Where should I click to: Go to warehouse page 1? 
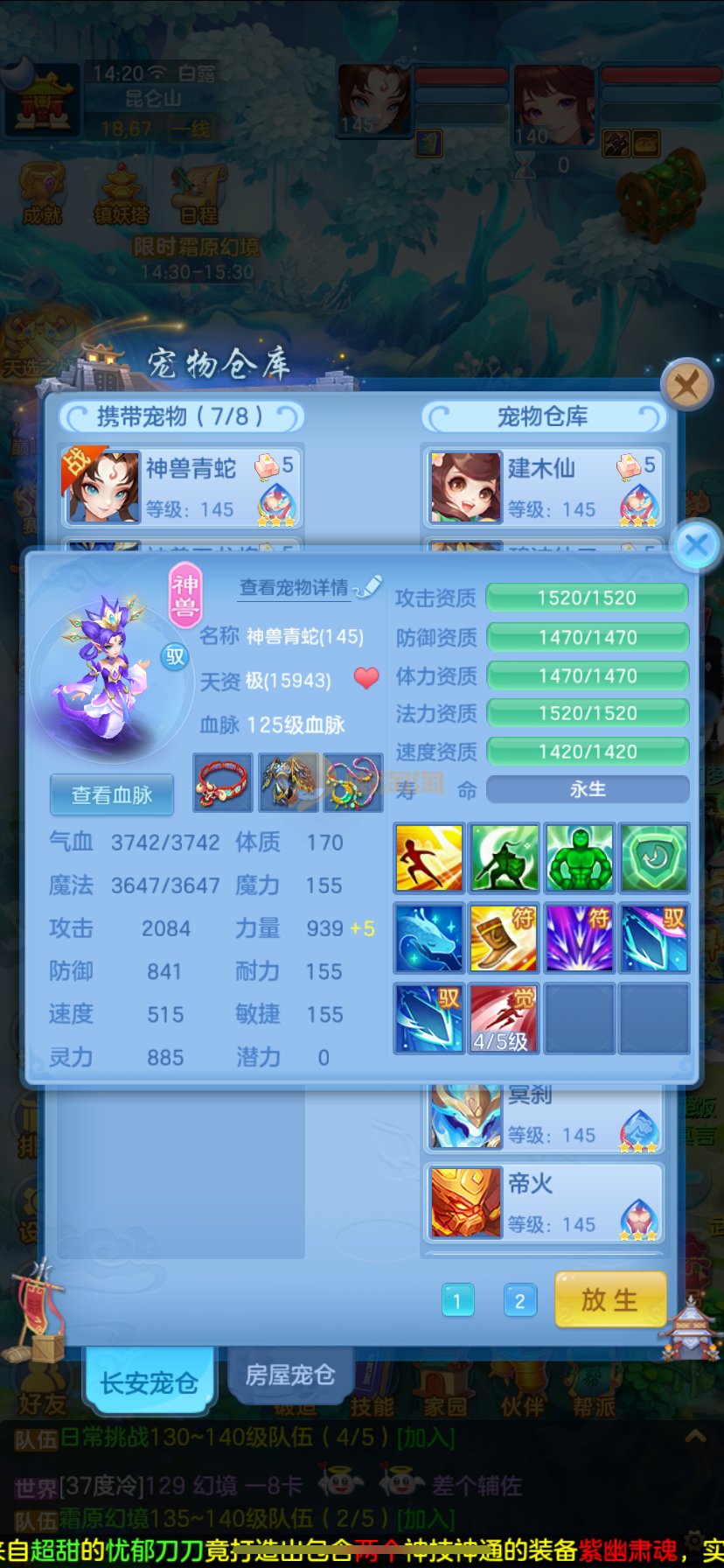coord(457,1301)
